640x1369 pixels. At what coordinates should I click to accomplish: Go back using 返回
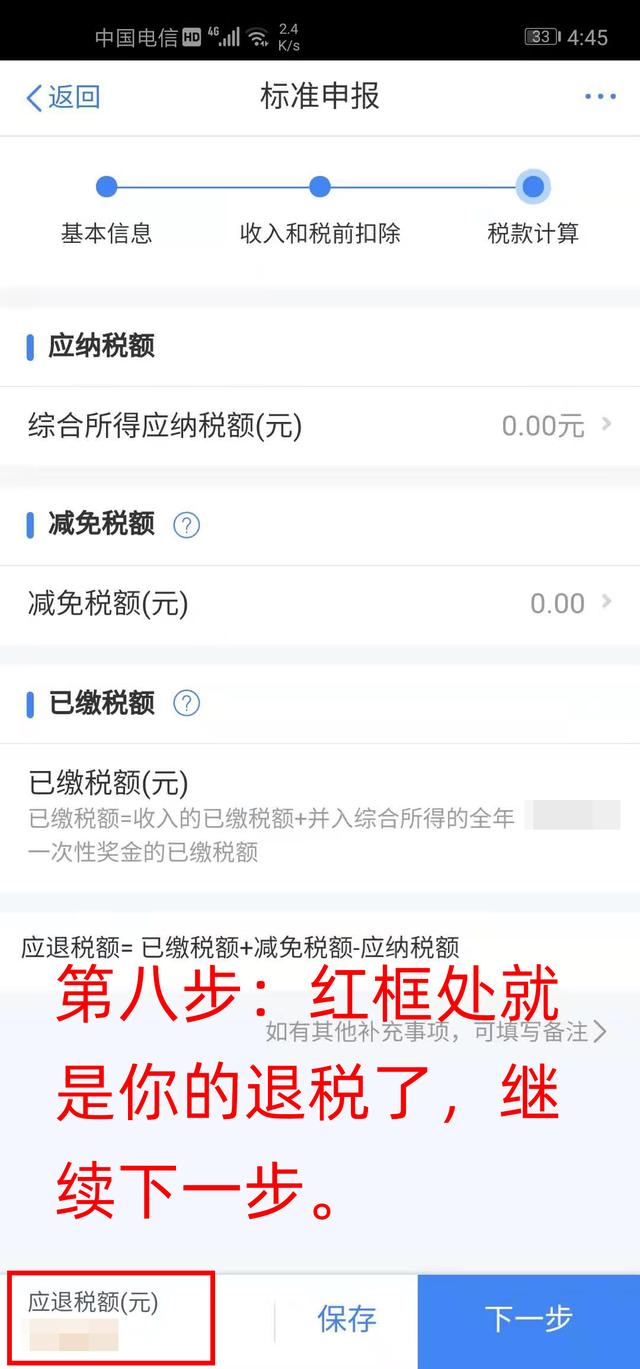coord(62,97)
